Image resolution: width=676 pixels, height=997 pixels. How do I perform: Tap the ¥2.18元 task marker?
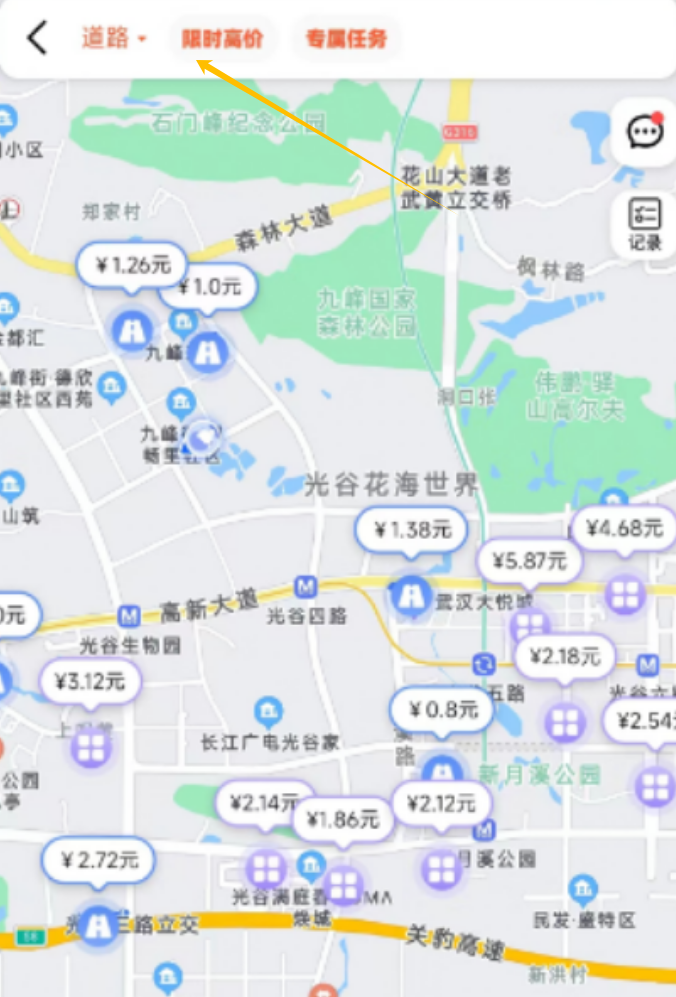(x=565, y=658)
